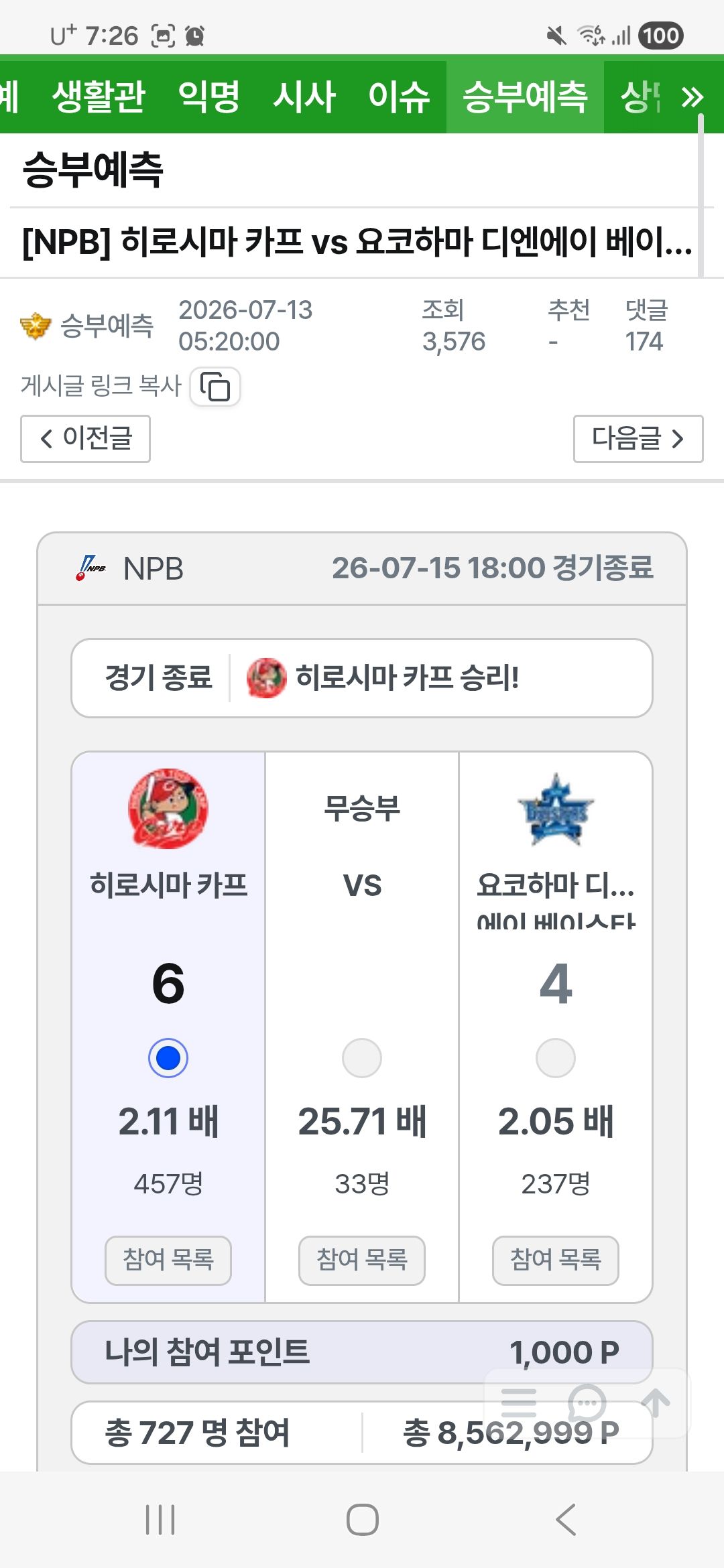Screen dimensions: 724x1568
Task: Switch to the 생활관 tab
Action: pyautogui.click(x=98, y=96)
